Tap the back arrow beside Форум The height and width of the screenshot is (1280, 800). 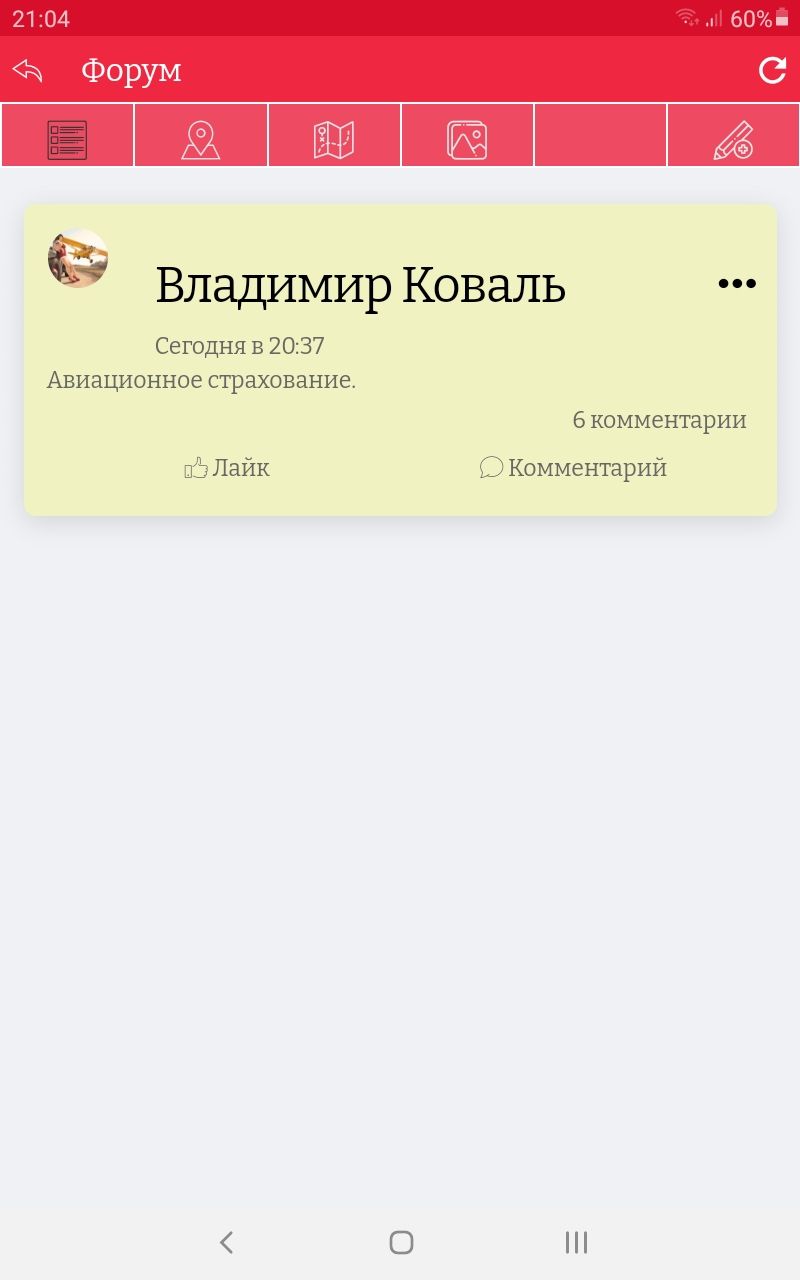point(28,70)
